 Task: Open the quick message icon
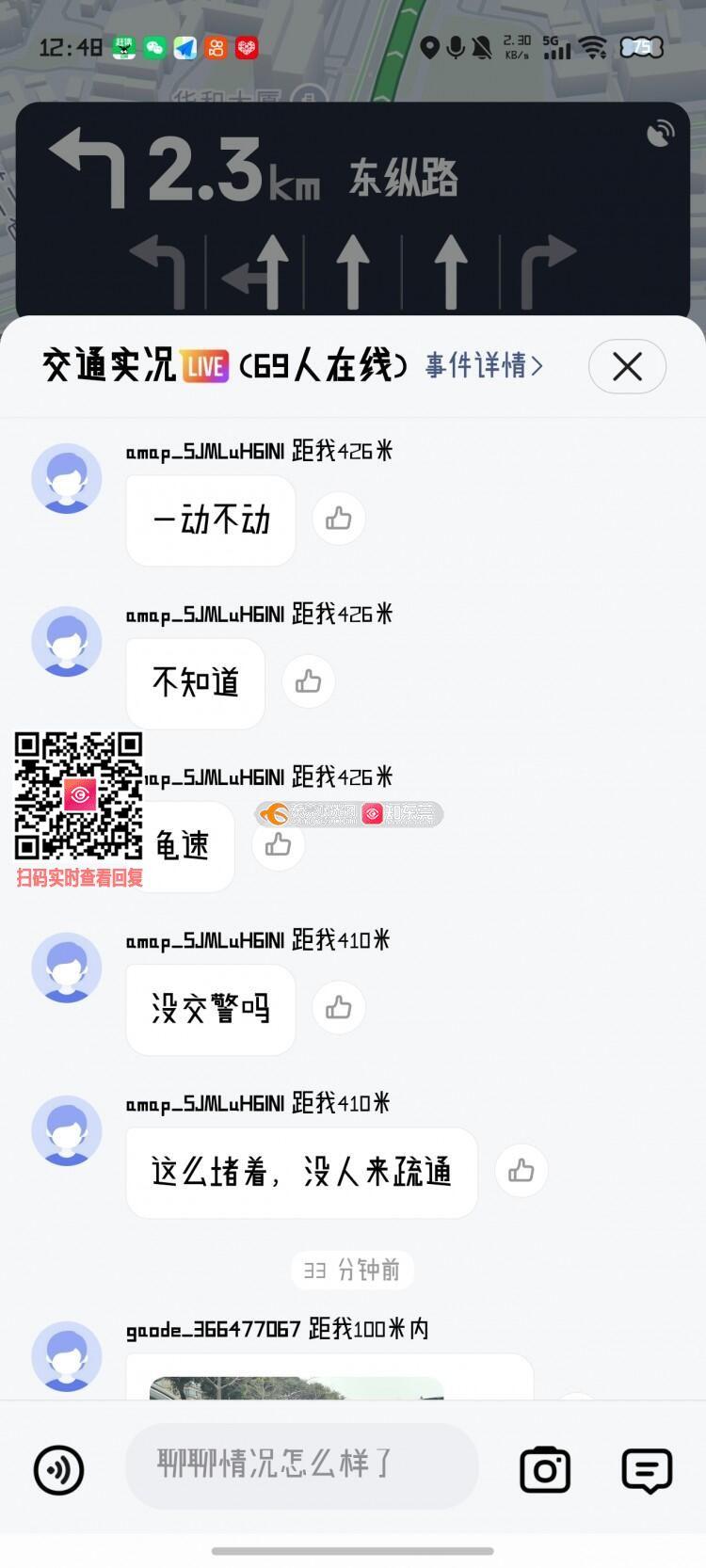click(647, 1469)
